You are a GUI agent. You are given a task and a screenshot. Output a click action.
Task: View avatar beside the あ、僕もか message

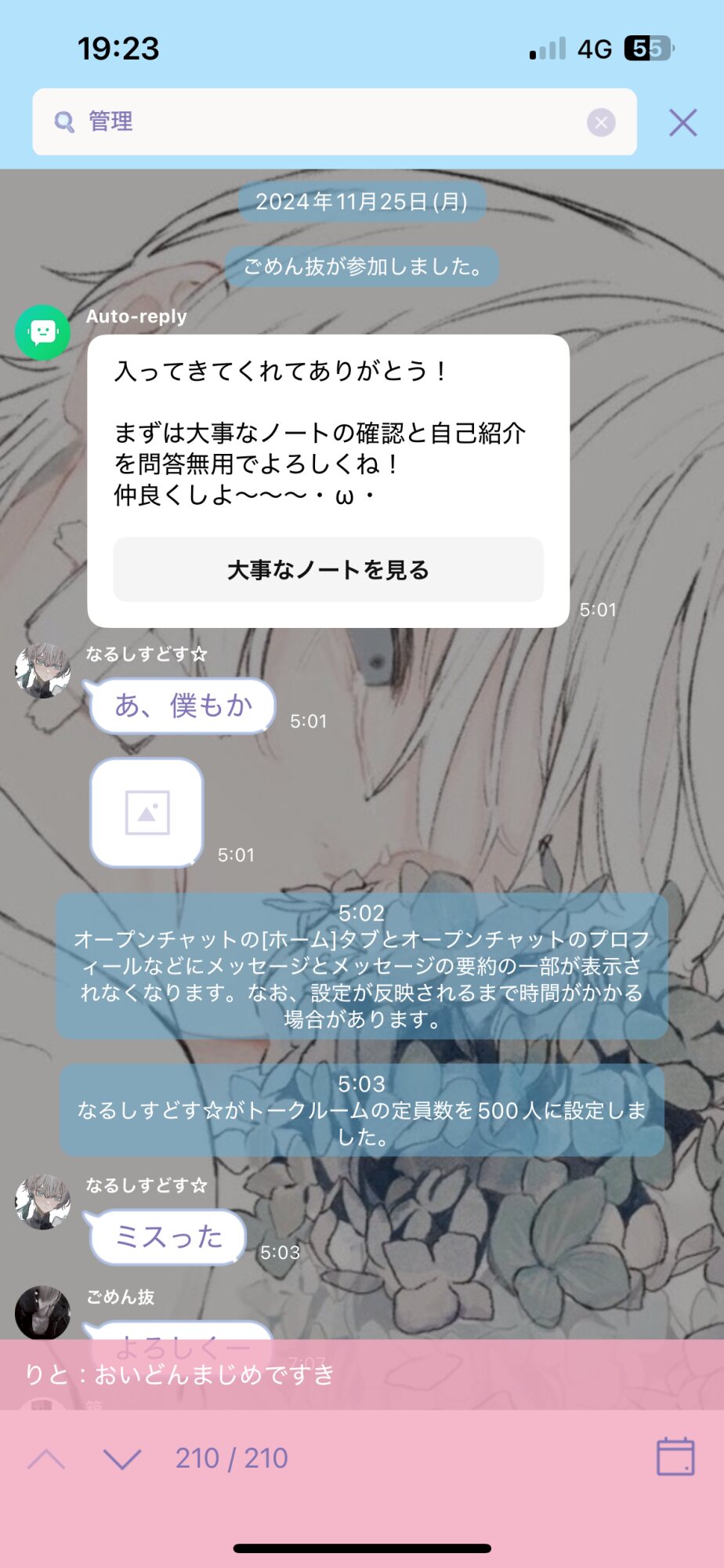43,671
